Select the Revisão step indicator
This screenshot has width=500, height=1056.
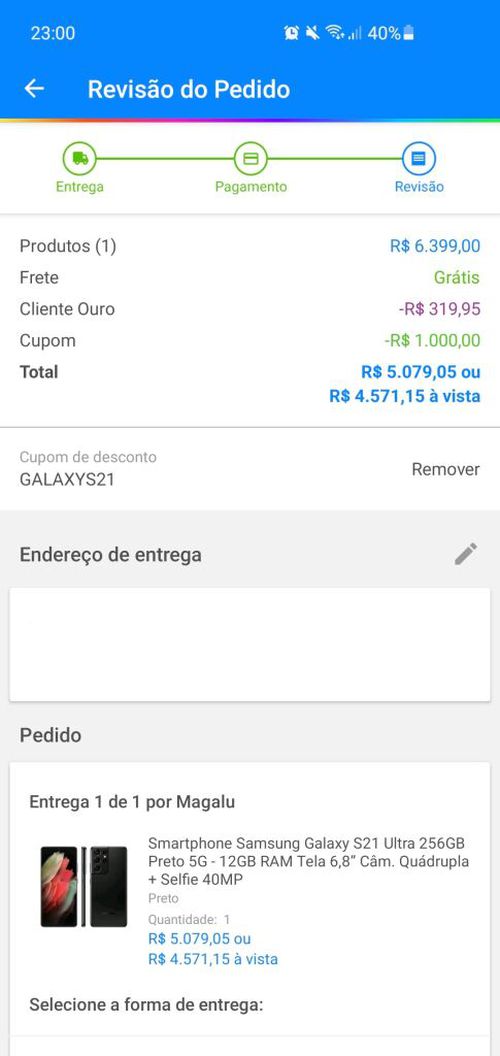pyautogui.click(x=419, y=169)
